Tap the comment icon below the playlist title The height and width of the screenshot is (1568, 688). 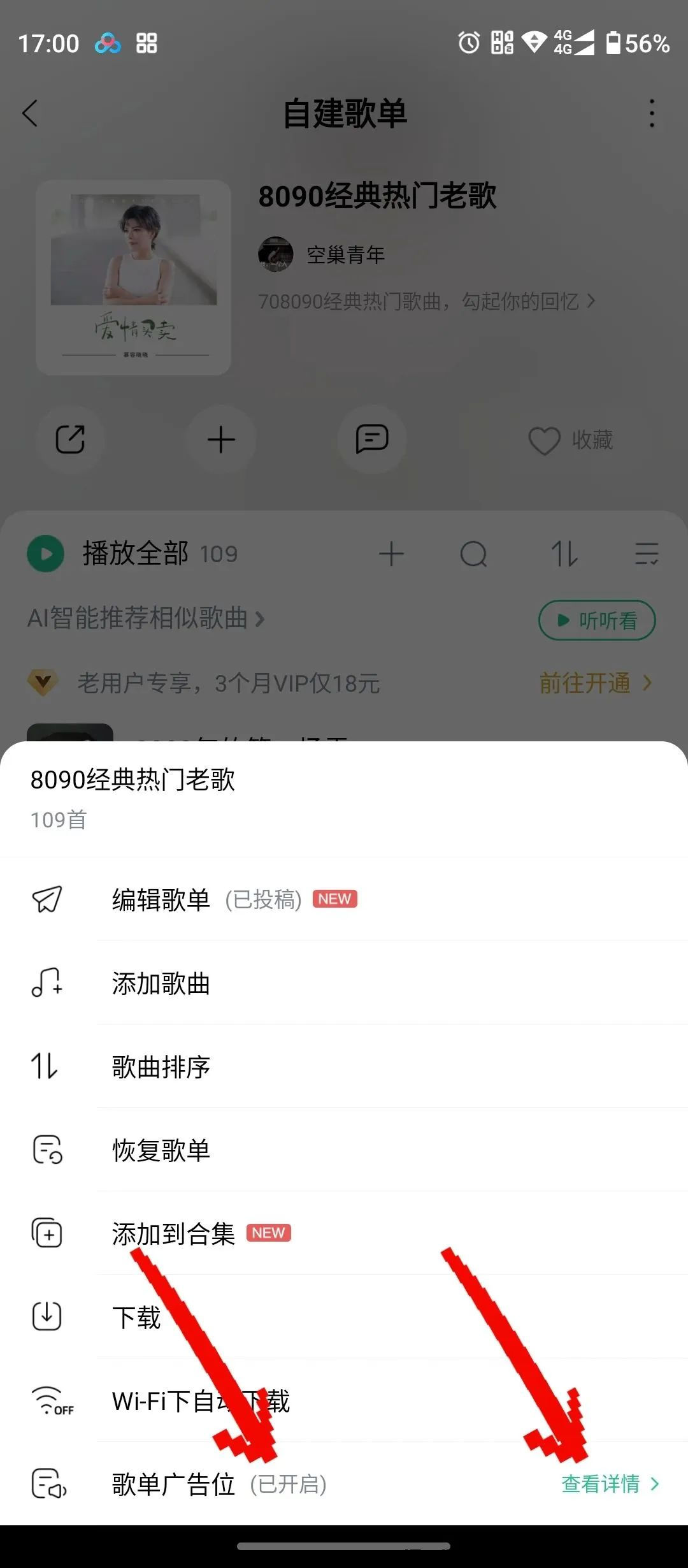(x=372, y=439)
